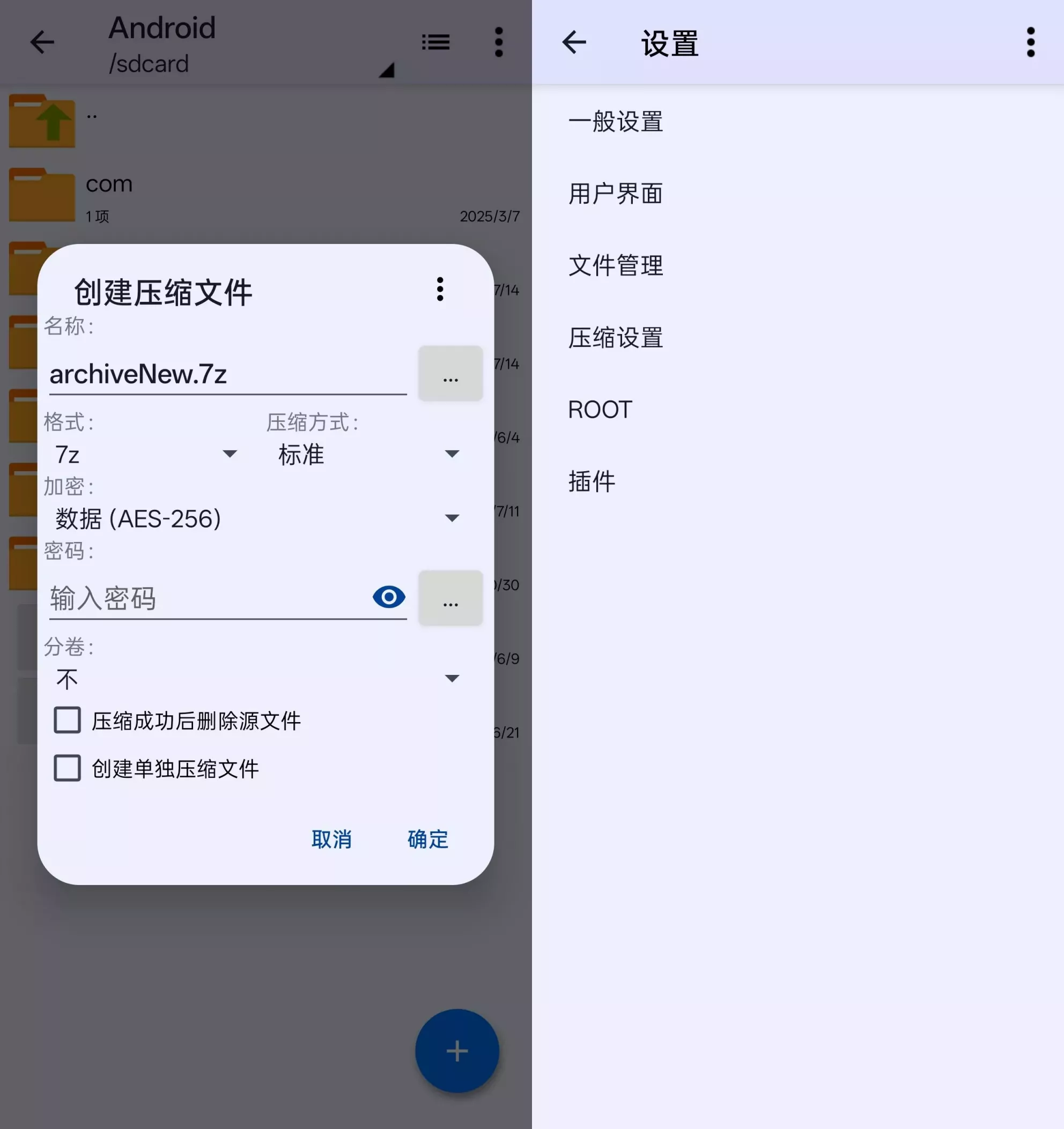Expand the 加密 dropdown showing AES-256
The height and width of the screenshot is (1129, 1064).
coord(257,518)
